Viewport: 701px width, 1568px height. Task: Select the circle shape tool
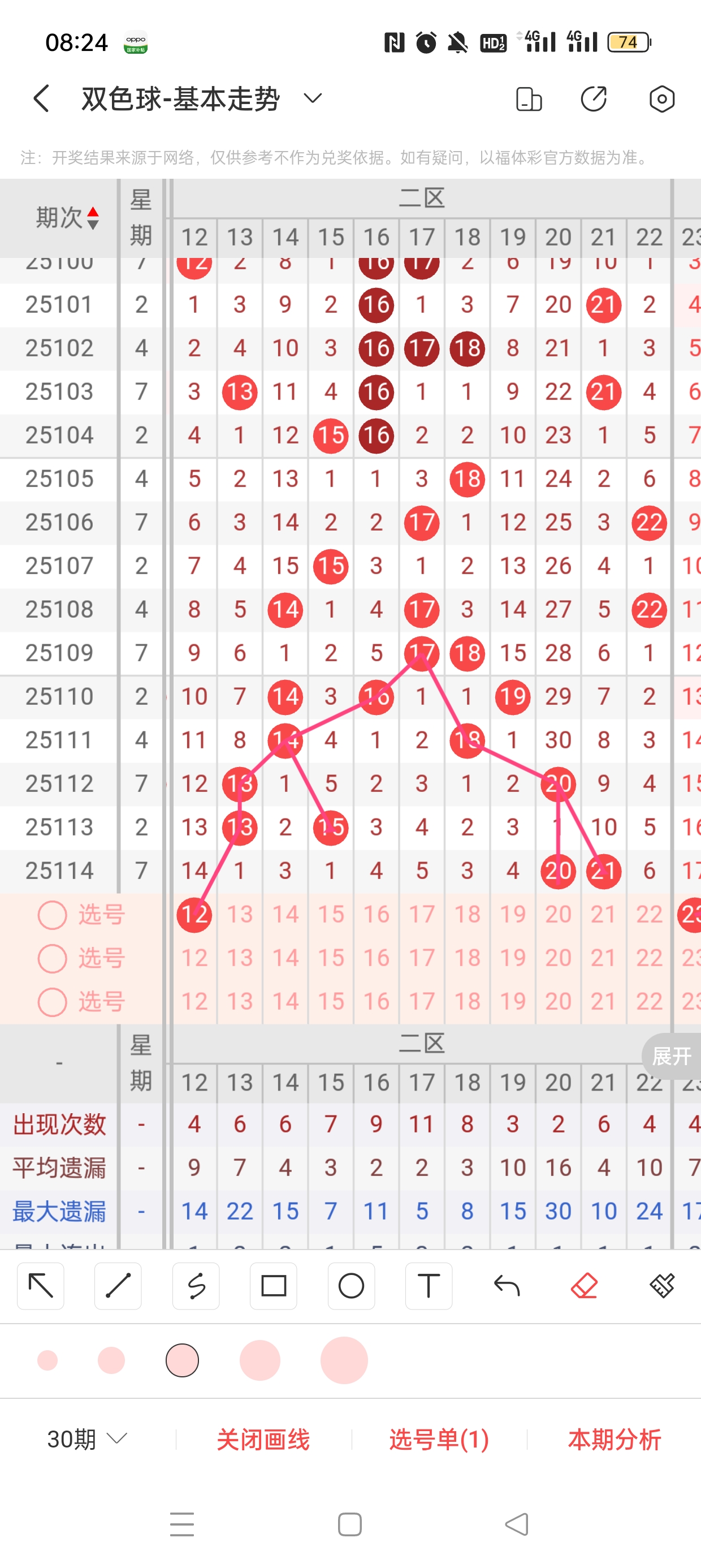[351, 1286]
